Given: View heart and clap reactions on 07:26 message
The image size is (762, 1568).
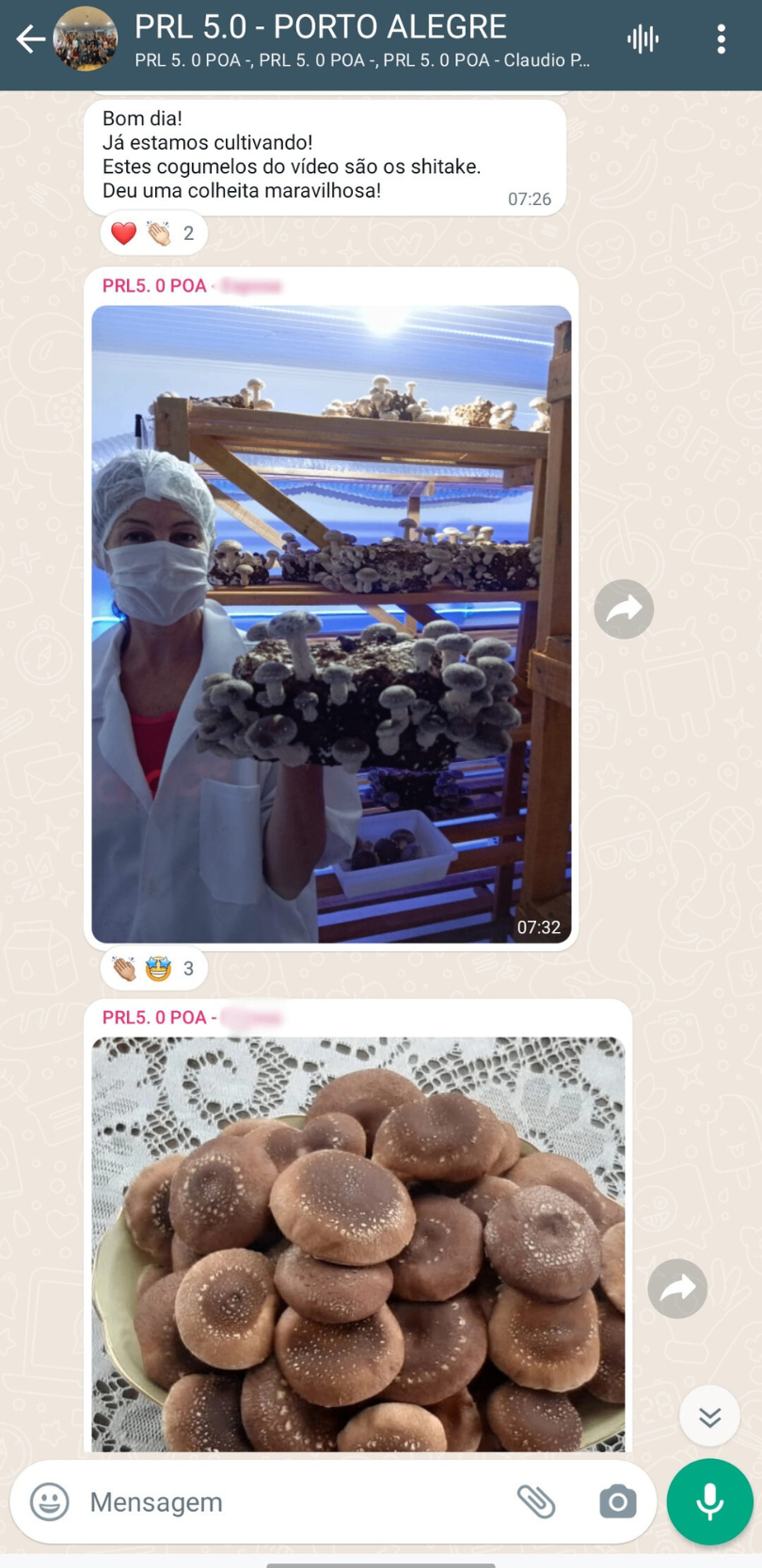Looking at the screenshot, I should [x=153, y=233].
